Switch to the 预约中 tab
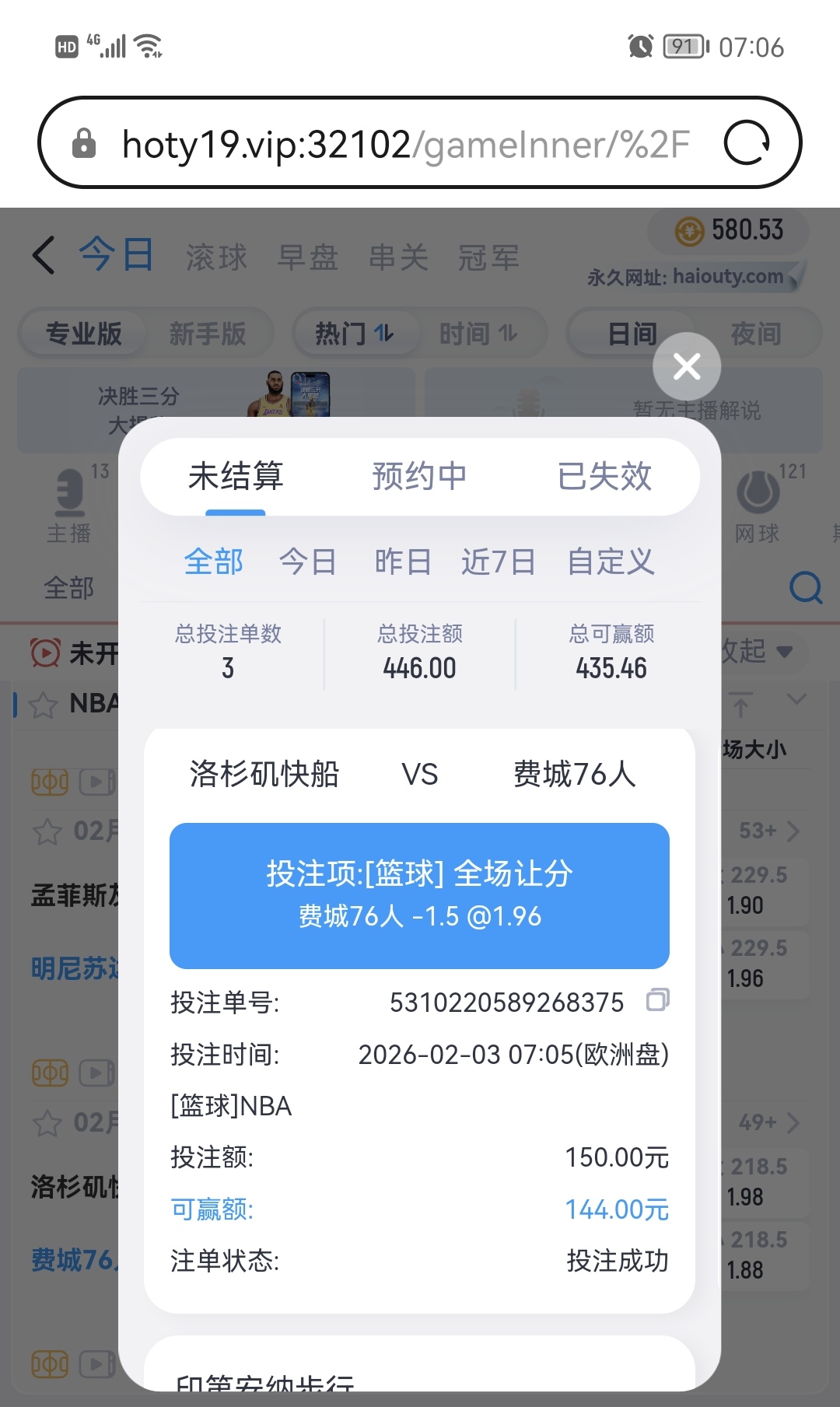This screenshot has height=1407, width=840. click(419, 476)
